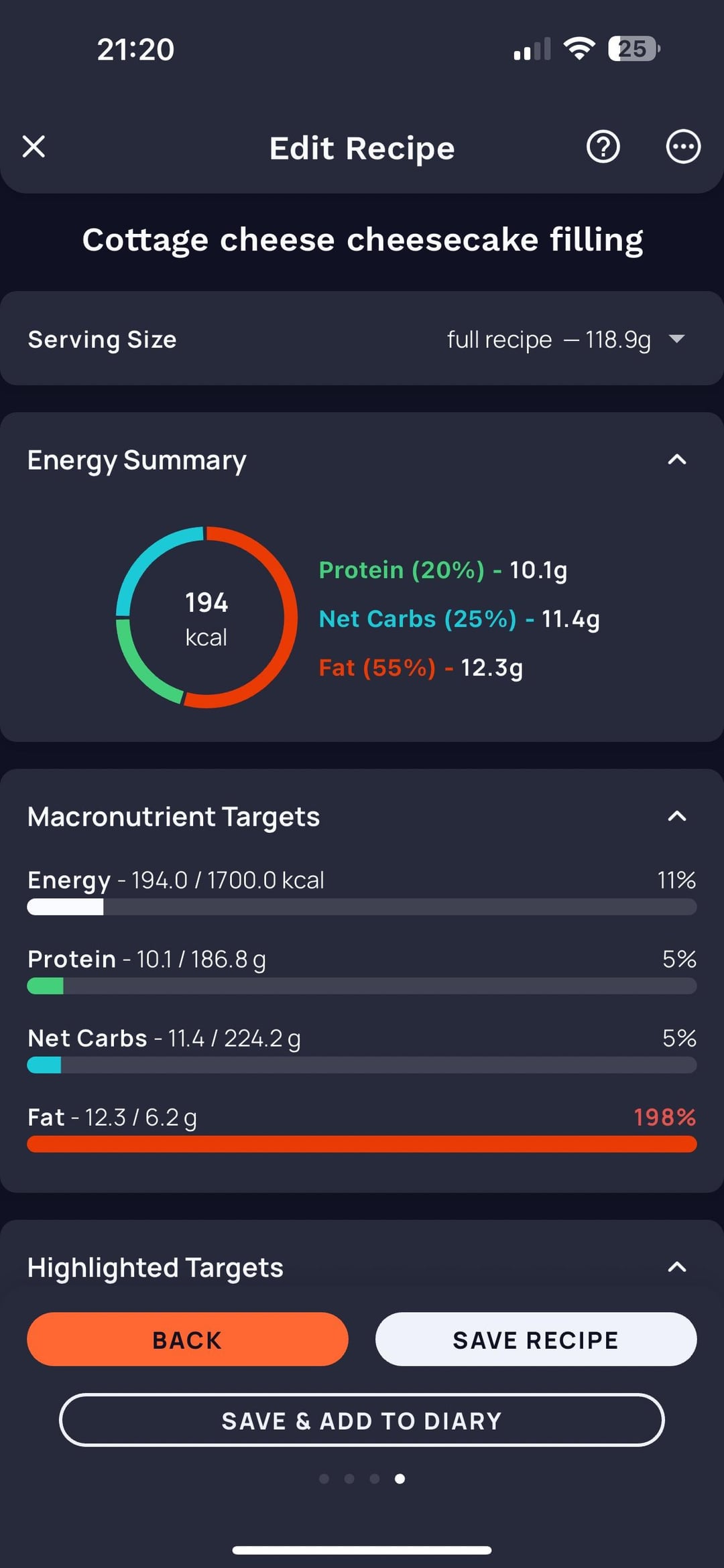724x1568 pixels.
Task: Collapse the Macronutrient Targets section
Action: tap(677, 816)
